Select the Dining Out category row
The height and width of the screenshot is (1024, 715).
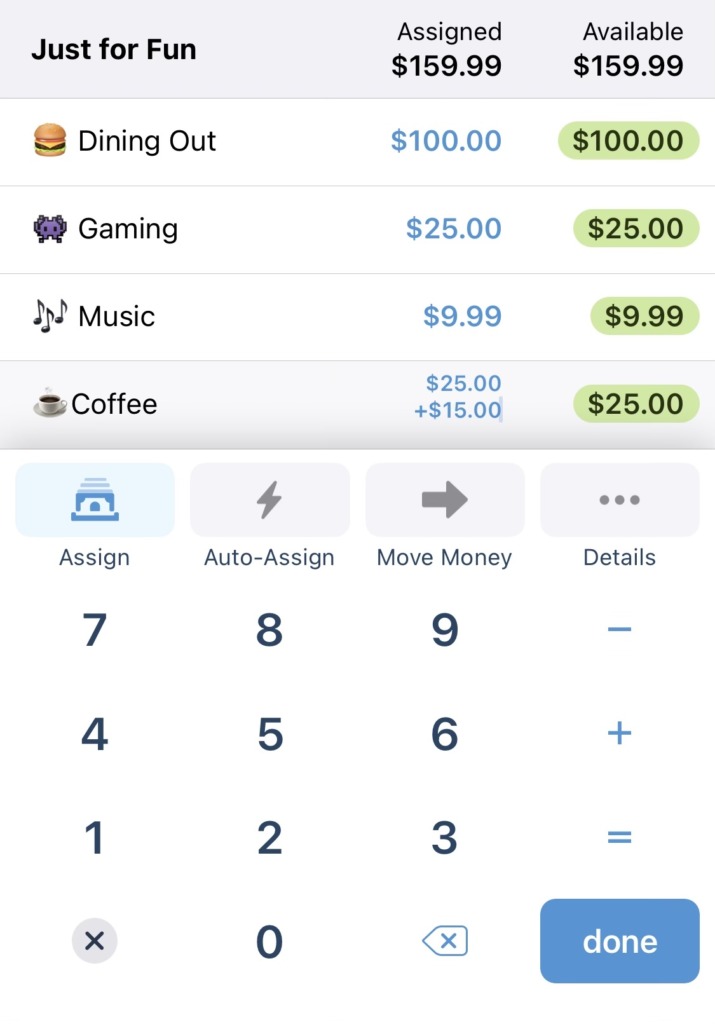[147, 141]
